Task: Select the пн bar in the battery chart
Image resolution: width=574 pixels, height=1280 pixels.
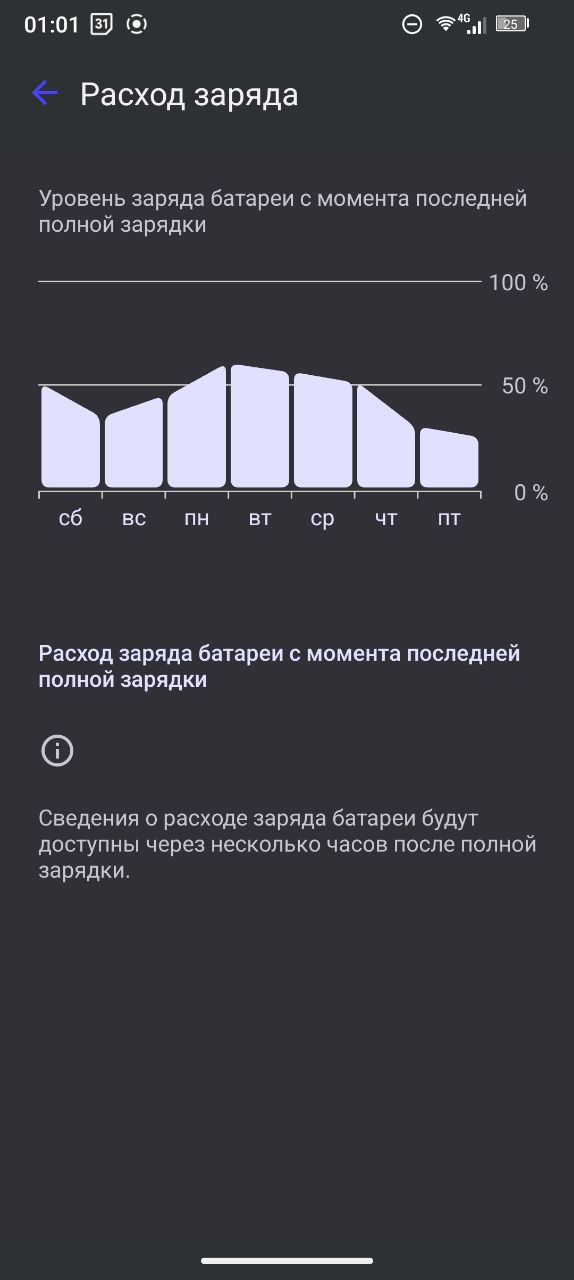Action: [196, 426]
